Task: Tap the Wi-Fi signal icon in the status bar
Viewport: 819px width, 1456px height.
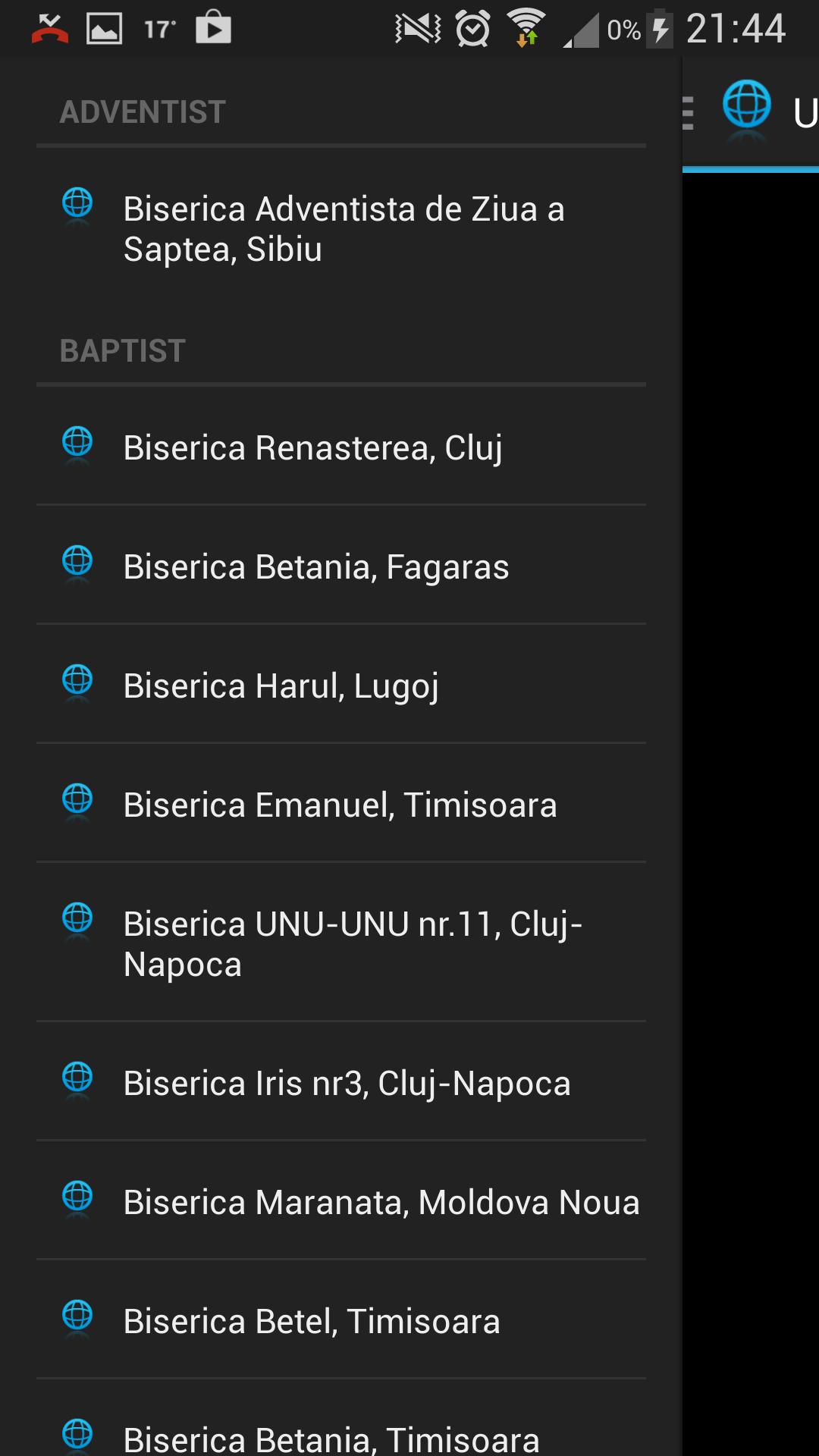Action: click(x=526, y=28)
